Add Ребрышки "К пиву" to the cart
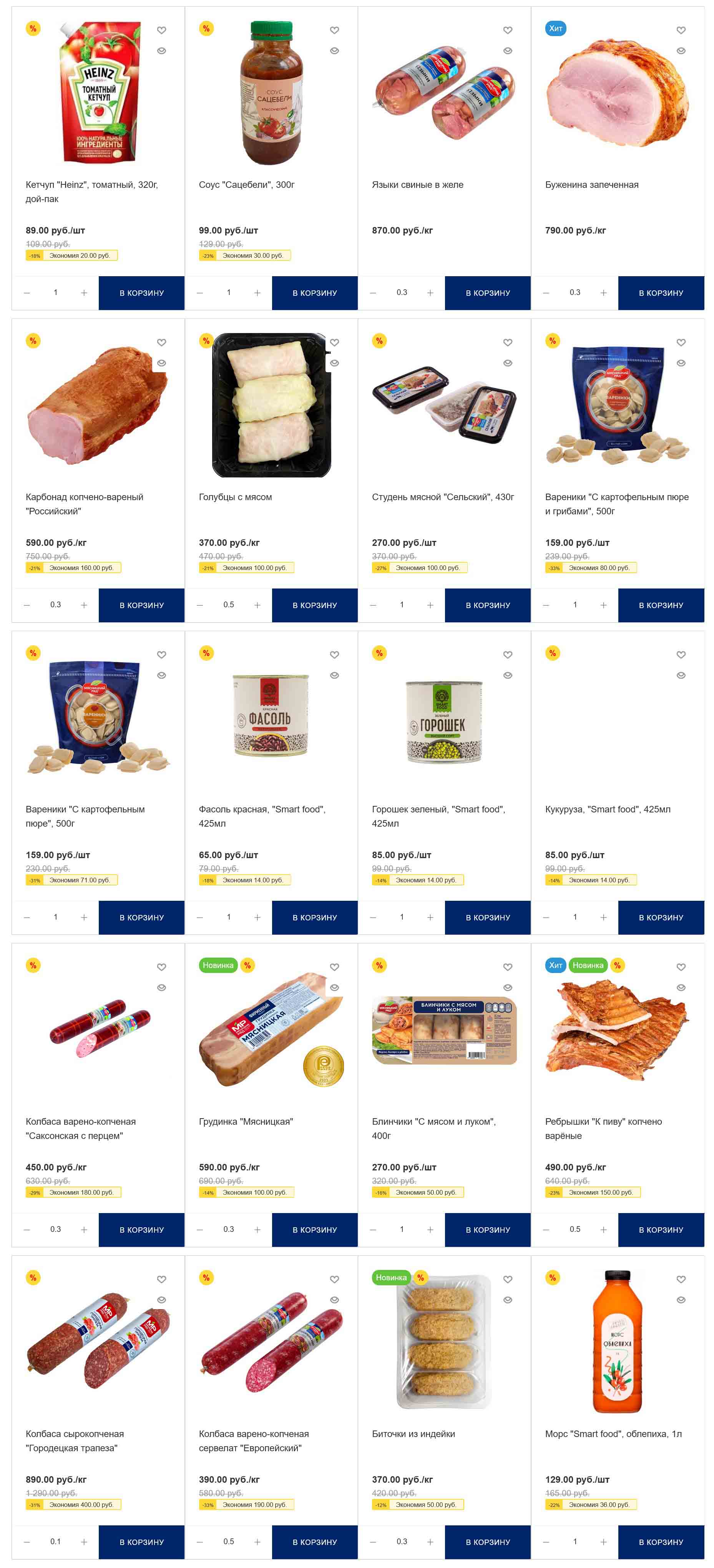 pyautogui.click(x=661, y=1230)
